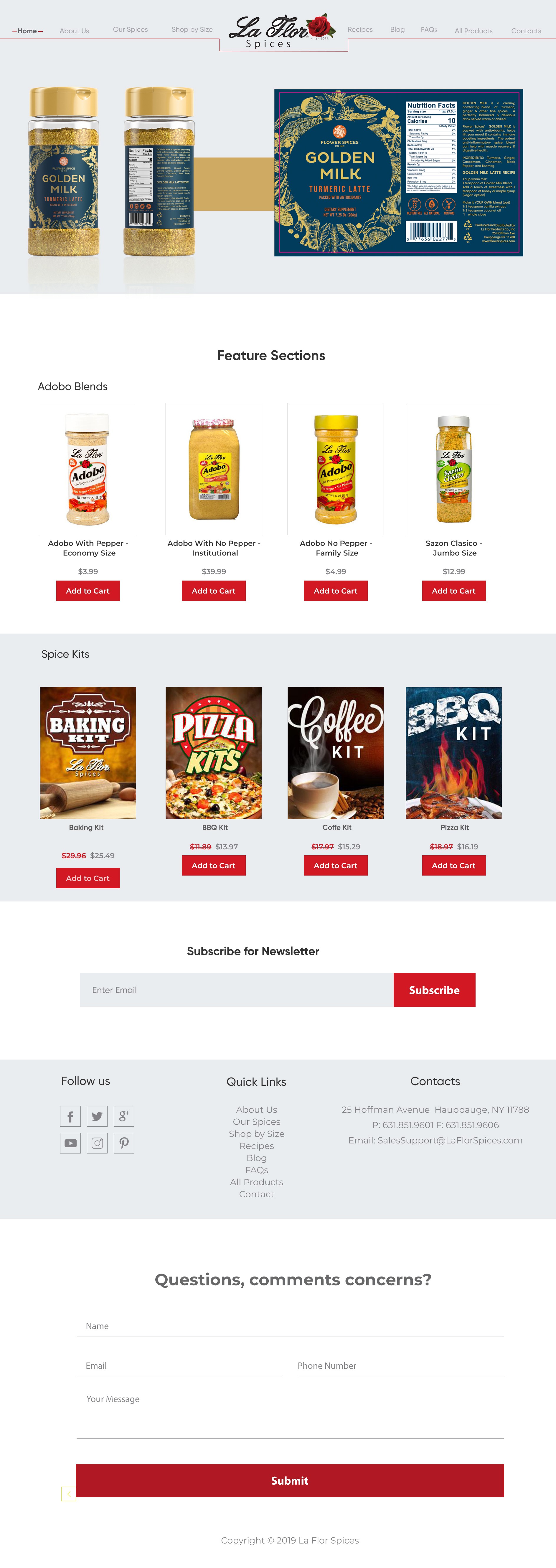Open the Blog link in Quick Links
Screen dimensions: 556x1568
[256, 1158]
